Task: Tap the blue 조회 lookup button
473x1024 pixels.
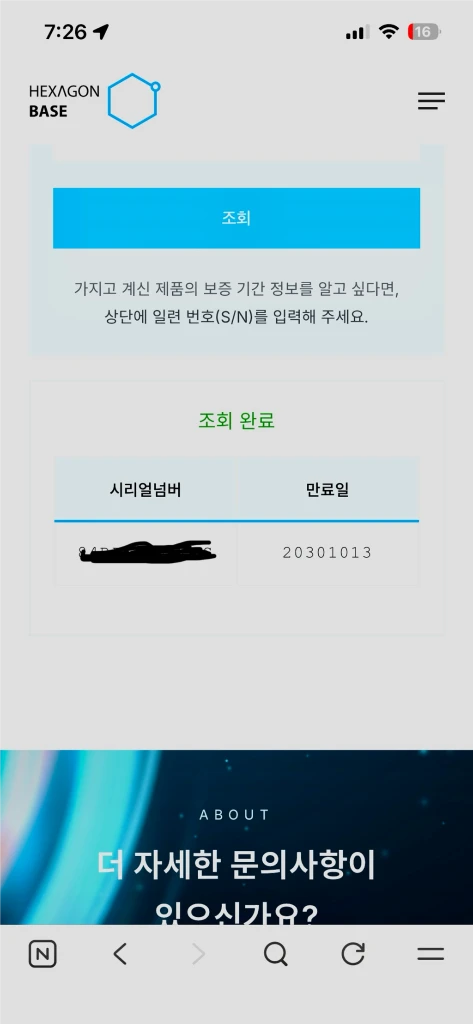Action: pos(236,218)
